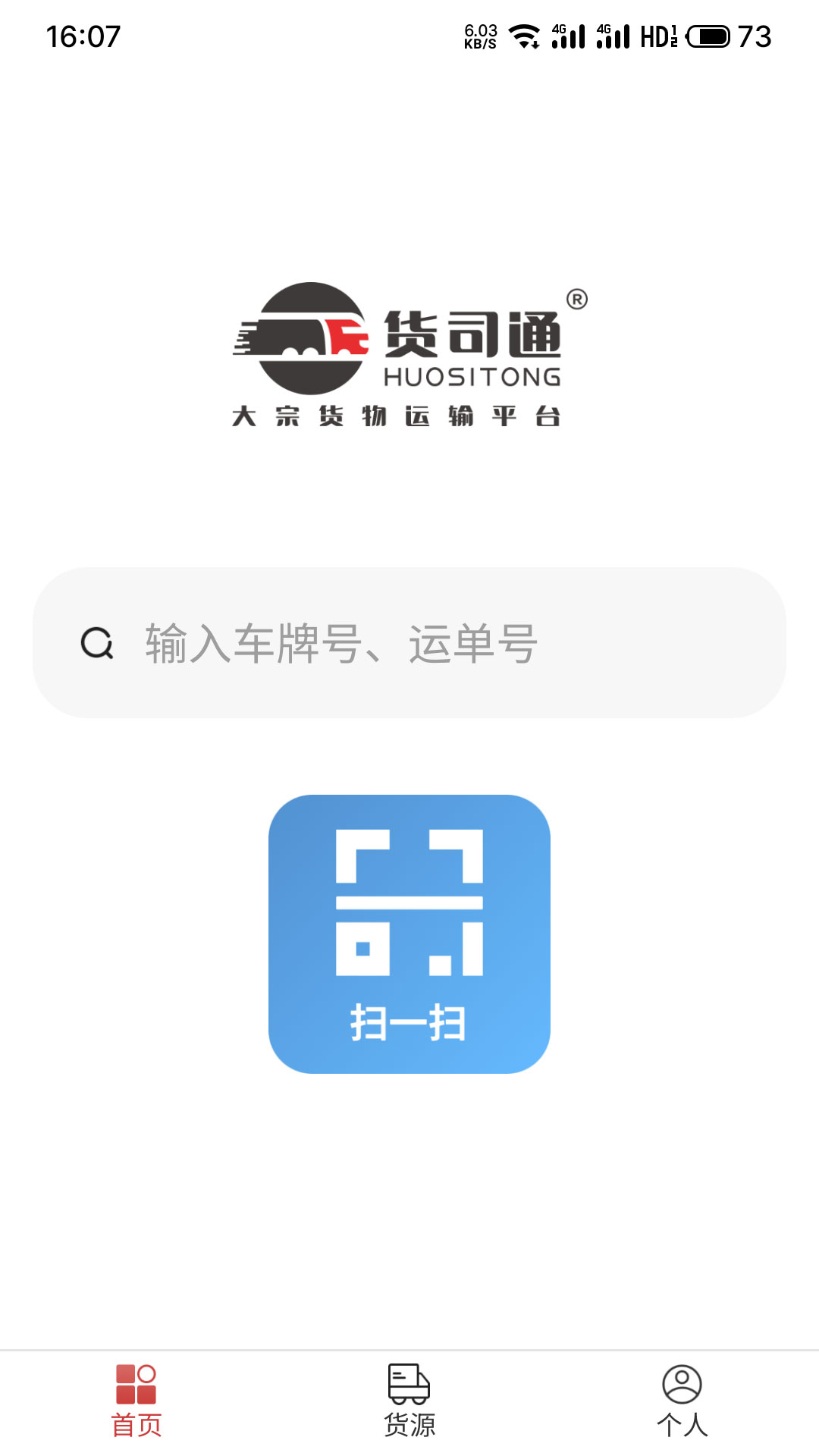Screen dimensions: 819x1456
Task: Open the 个人 profile tab
Action: 682,1401
